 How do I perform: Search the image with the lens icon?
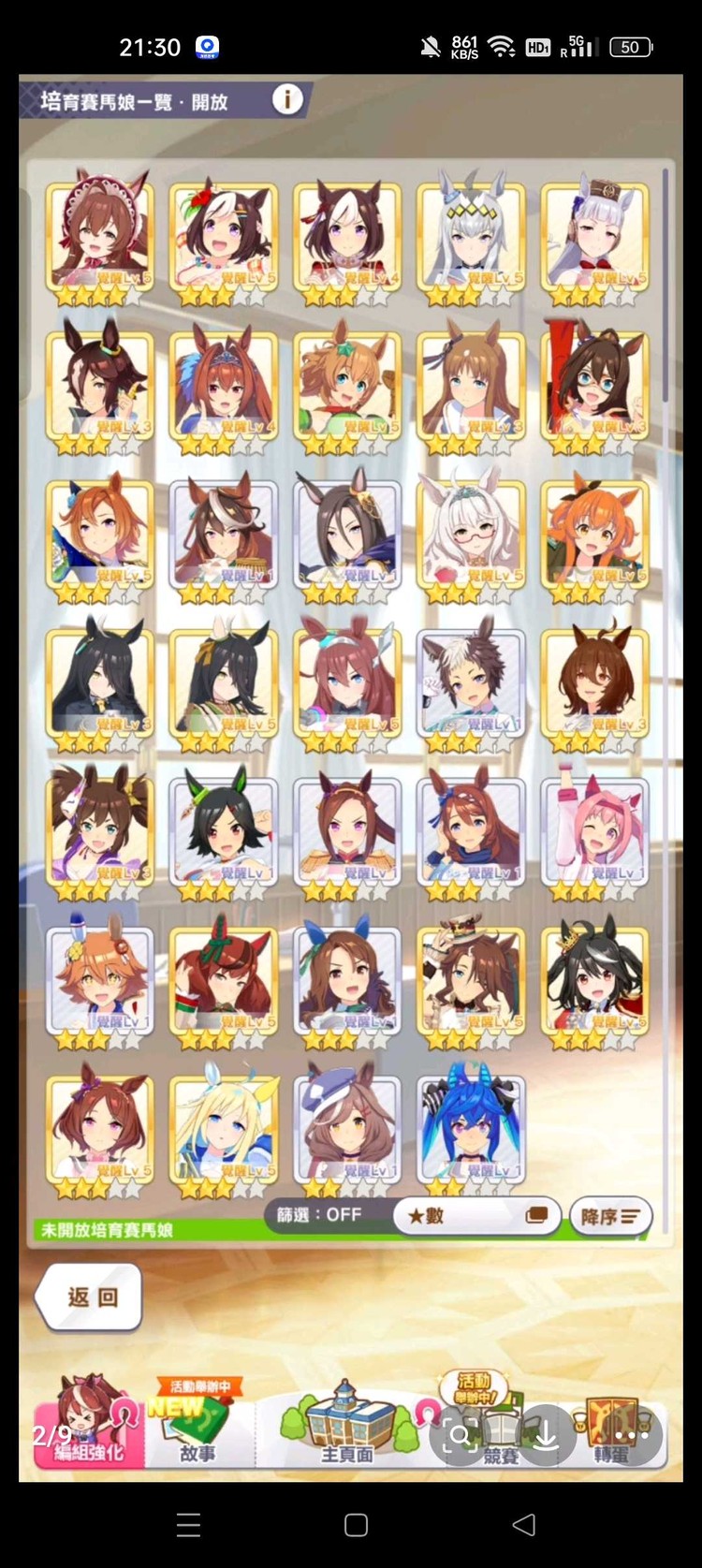[x=460, y=1435]
